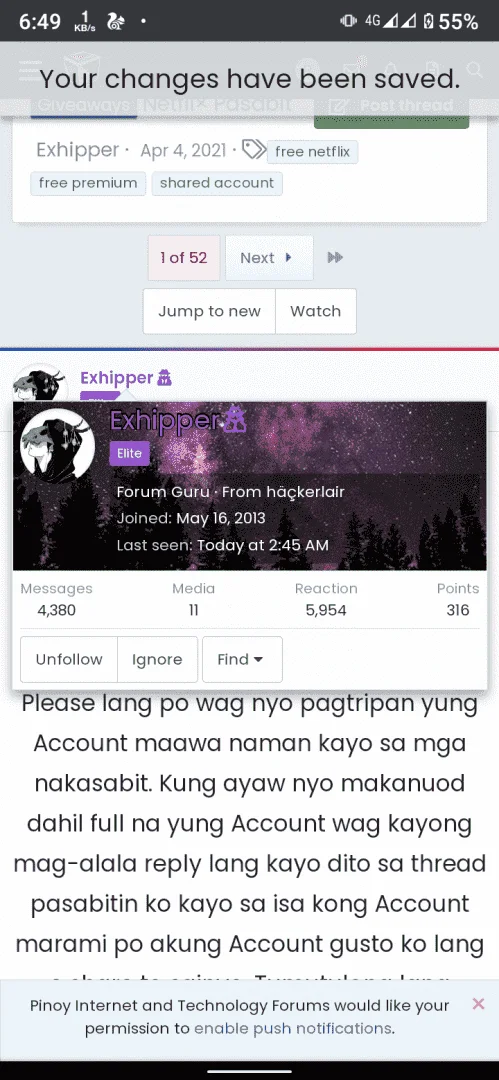View Exhipper's avatar in the popup card
This screenshot has height=1080, width=499.
click(58, 446)
